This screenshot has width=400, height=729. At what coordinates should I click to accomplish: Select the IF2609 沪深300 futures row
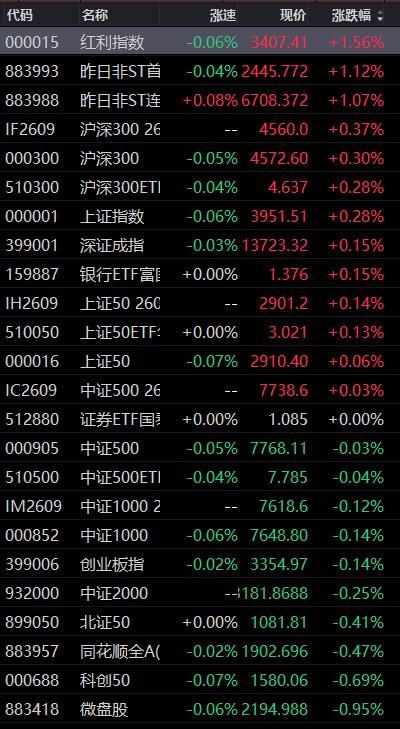(x=200, y=129)
